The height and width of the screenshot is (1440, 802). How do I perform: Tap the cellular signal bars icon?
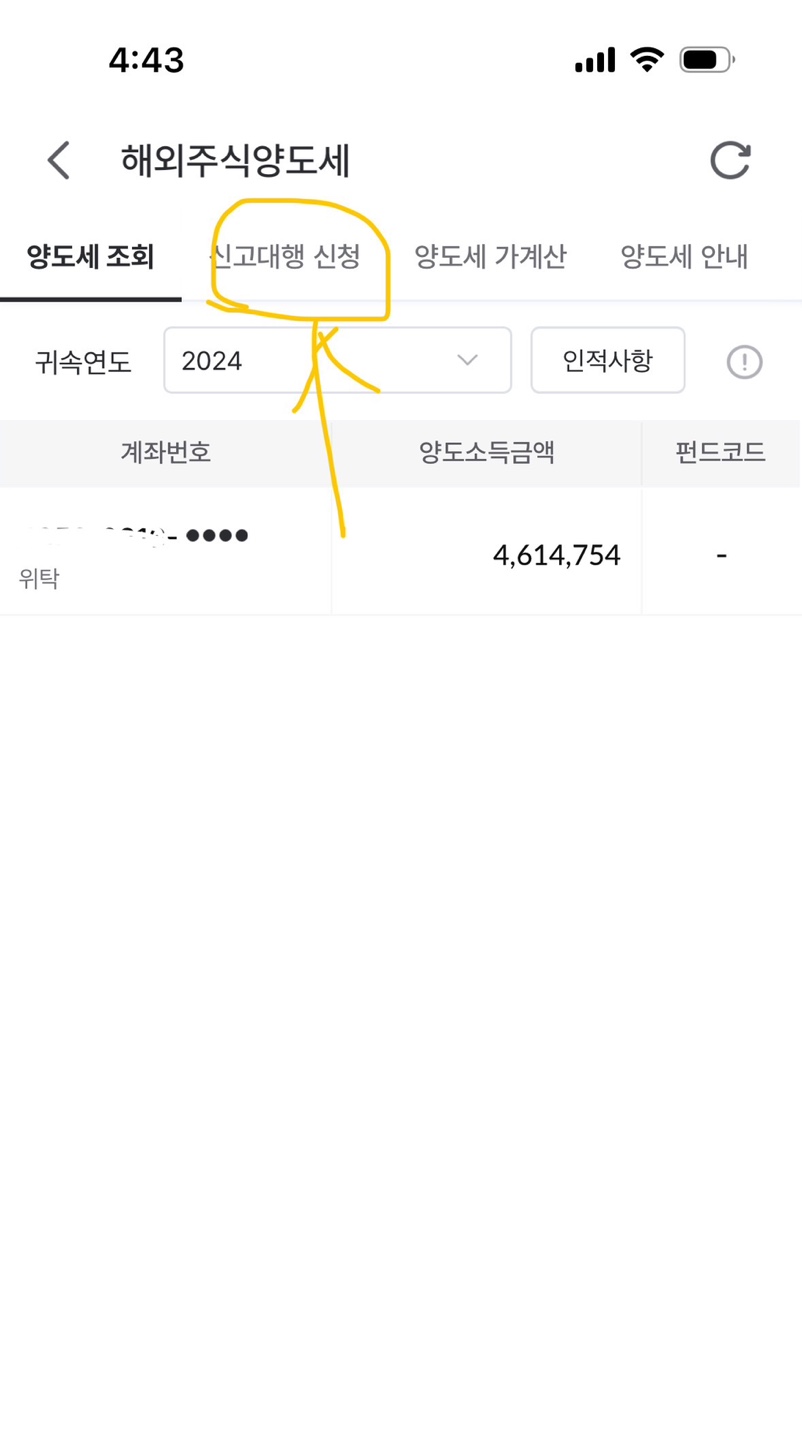[593, 60]
